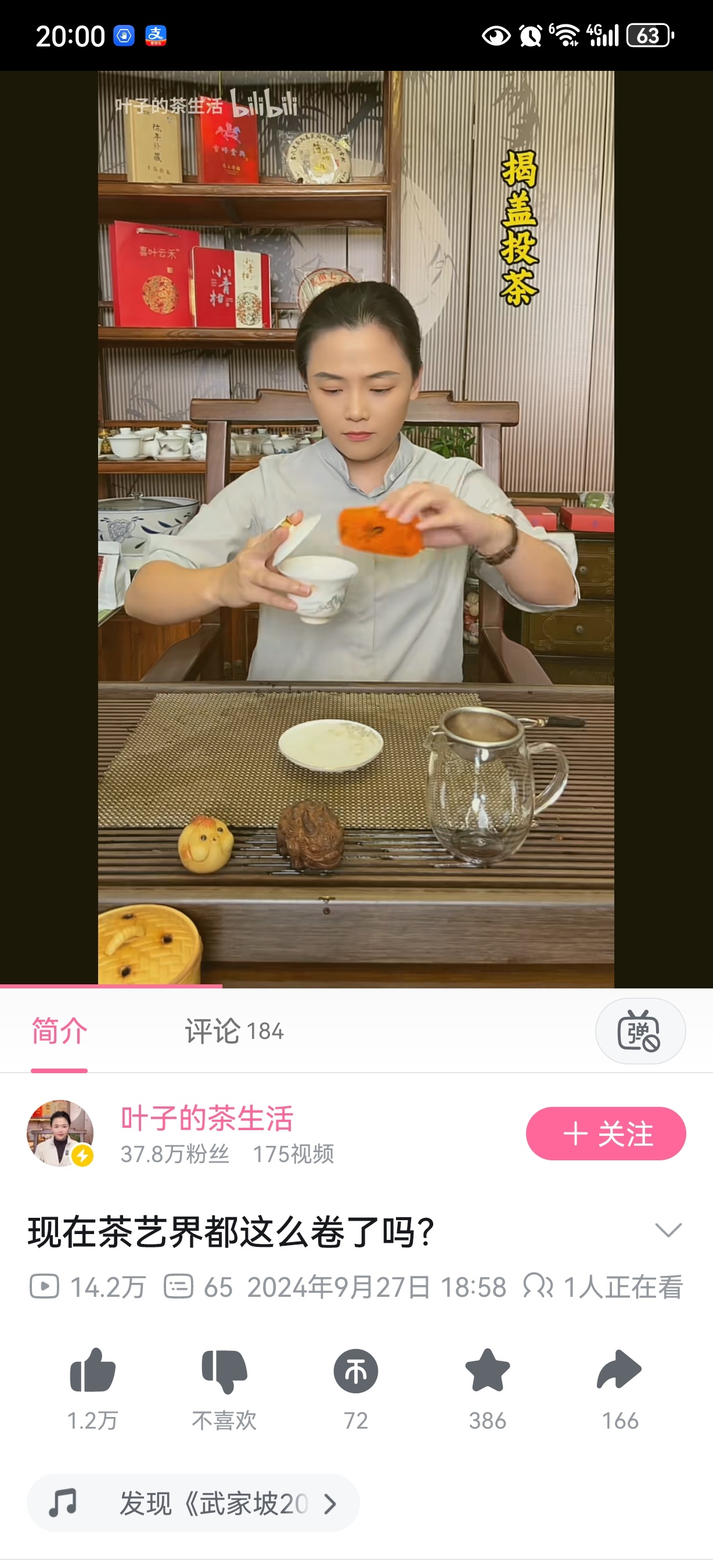Switch to the 评论 comments tab
Image resolution: width=713 pixels, height=1568 pixels.
pyautogui.click(x=233, y=1031)
